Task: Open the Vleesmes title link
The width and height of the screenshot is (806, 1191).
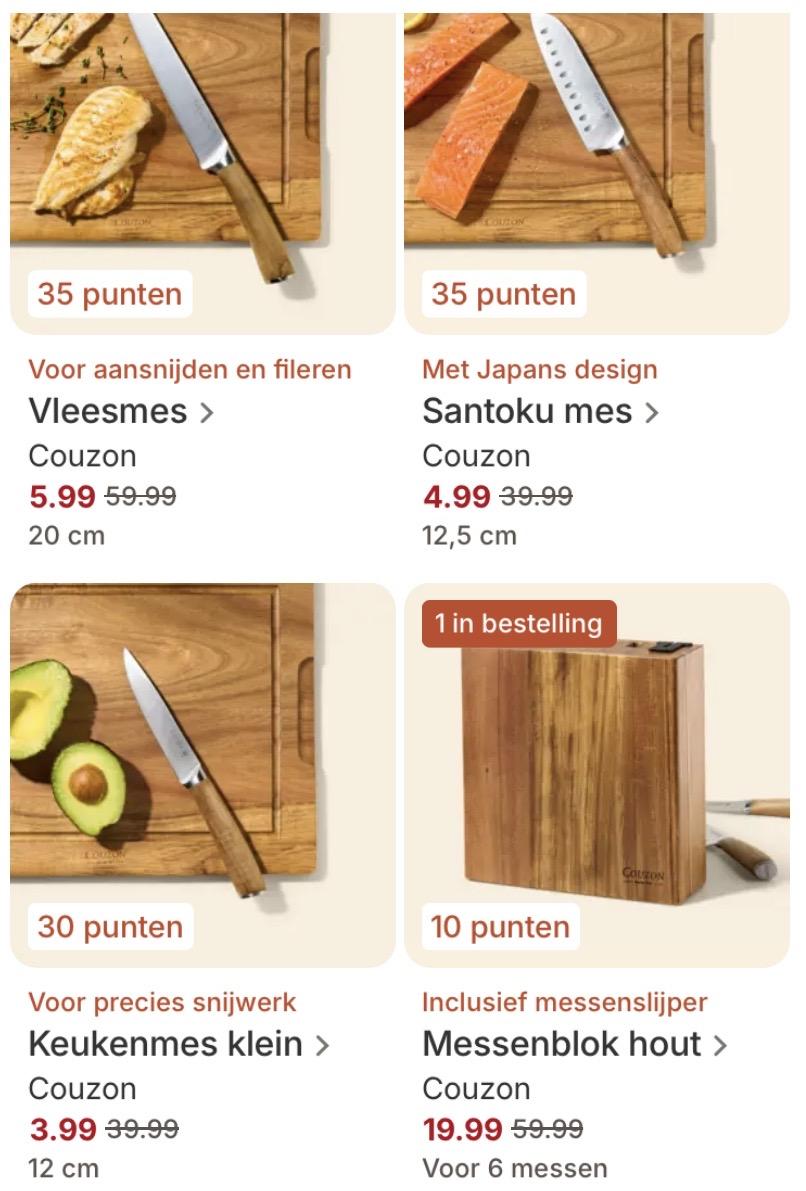Action: 120,411
